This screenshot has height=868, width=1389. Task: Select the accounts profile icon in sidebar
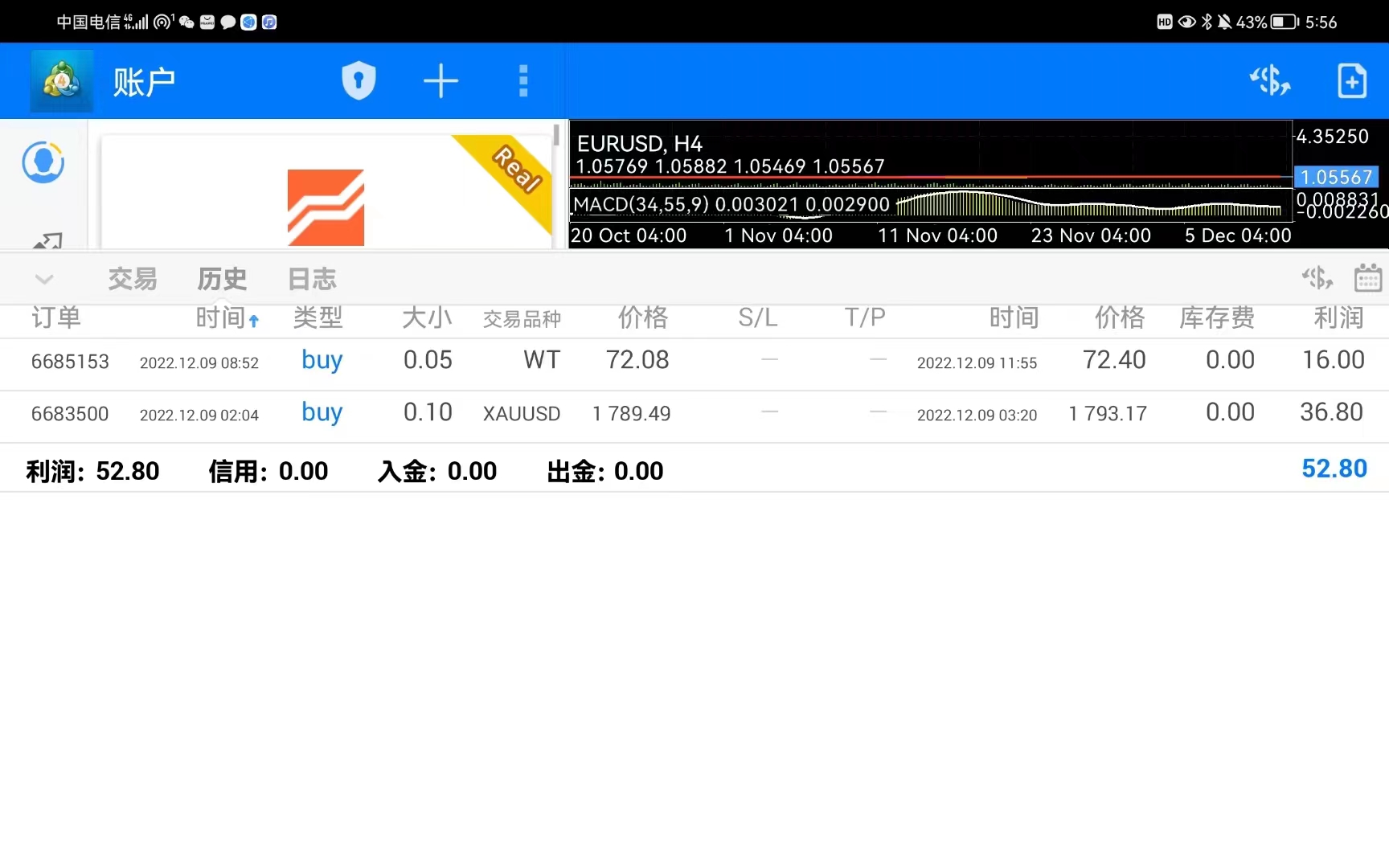pos(43,162)
